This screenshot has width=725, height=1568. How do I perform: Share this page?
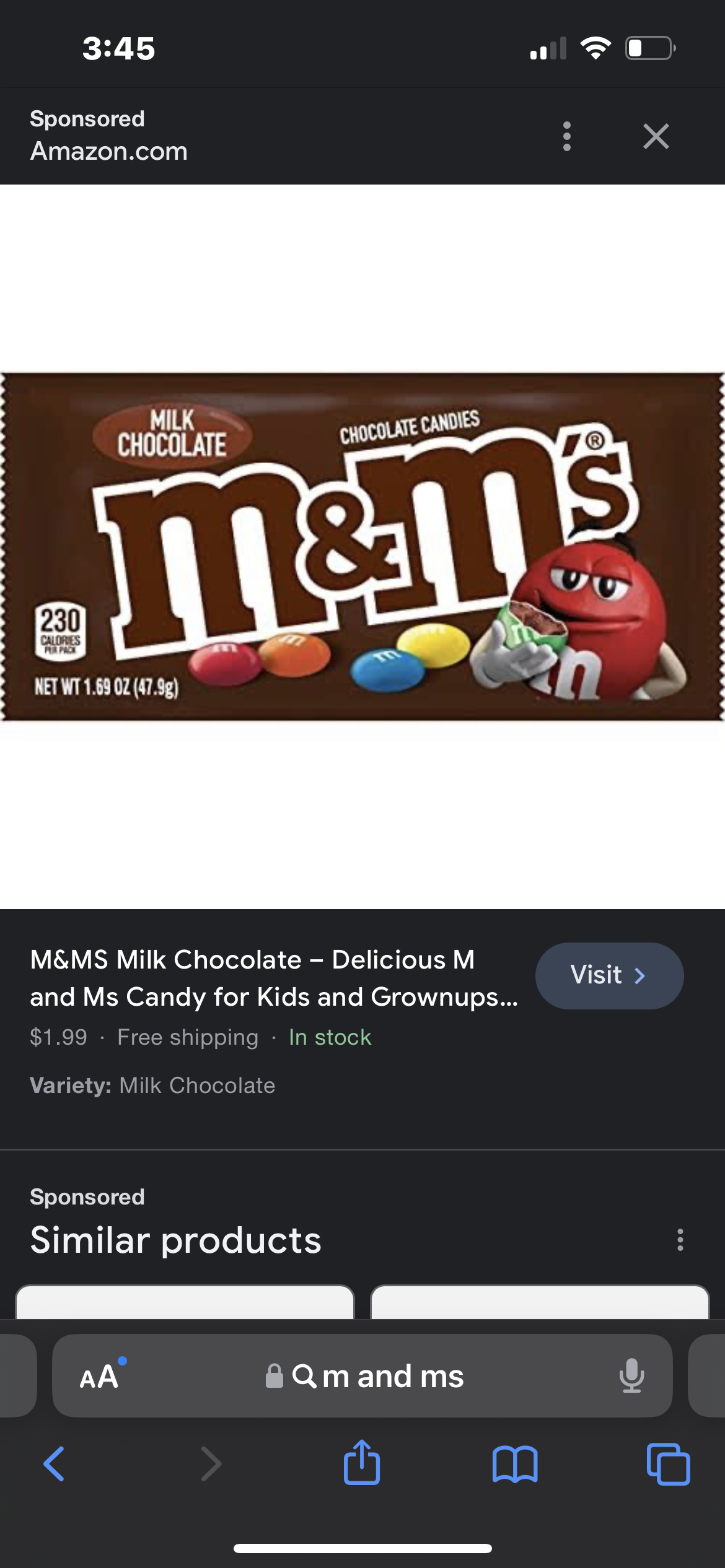pyautogui.click(x=362, y=1461)
